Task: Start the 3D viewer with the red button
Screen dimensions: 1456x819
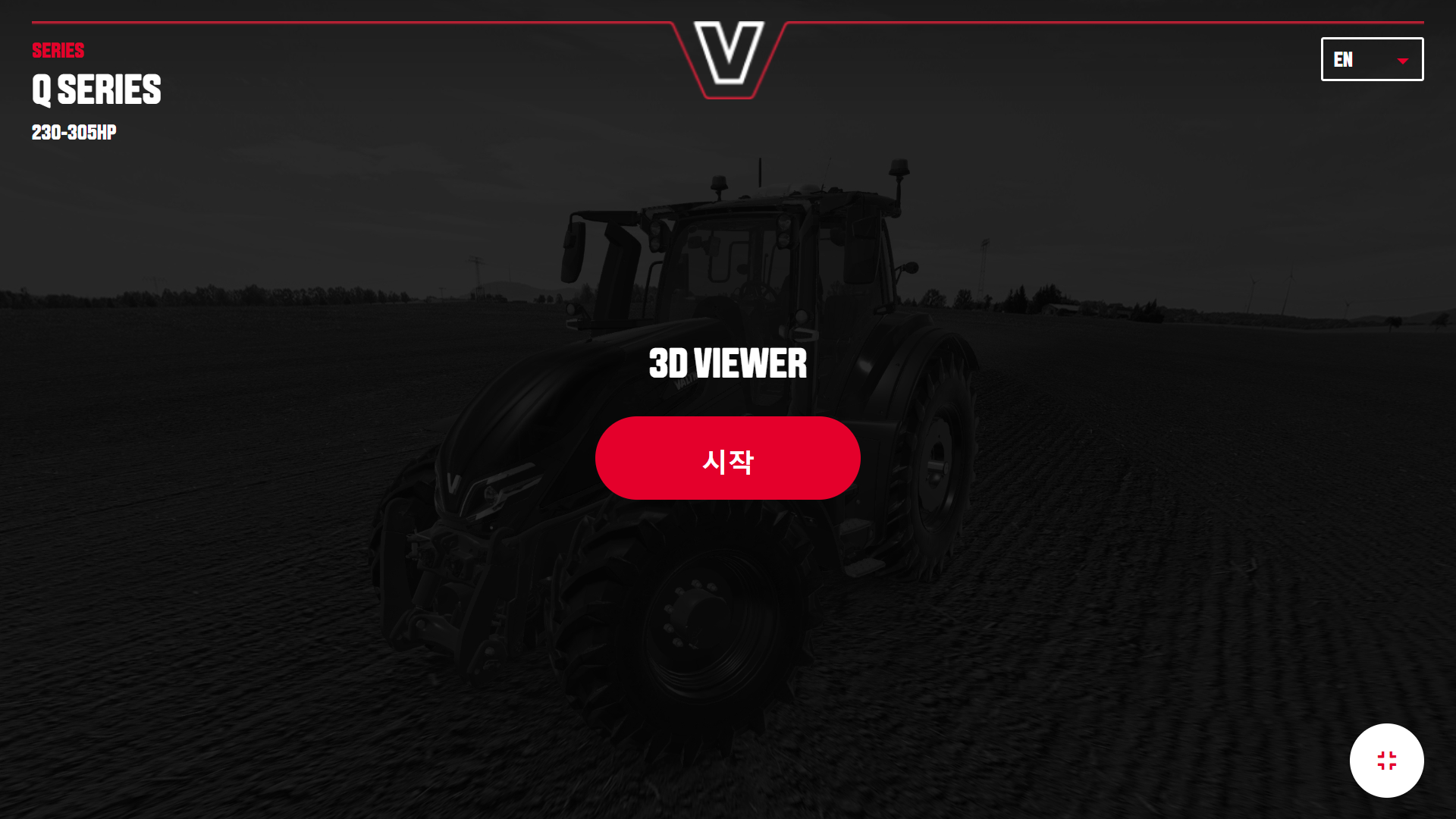Action: click(x=727, y=458)
